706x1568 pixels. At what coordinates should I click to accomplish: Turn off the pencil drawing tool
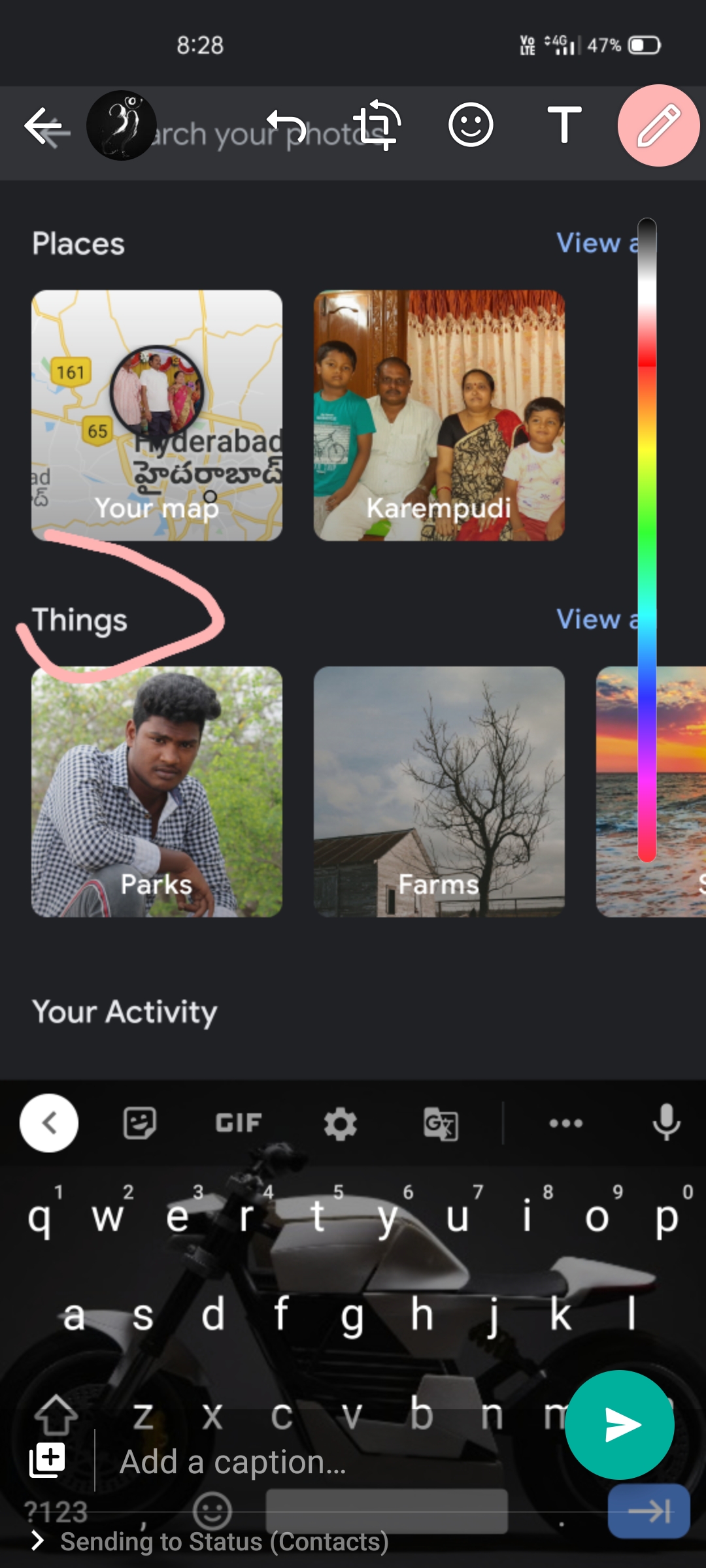click(658, 125)
